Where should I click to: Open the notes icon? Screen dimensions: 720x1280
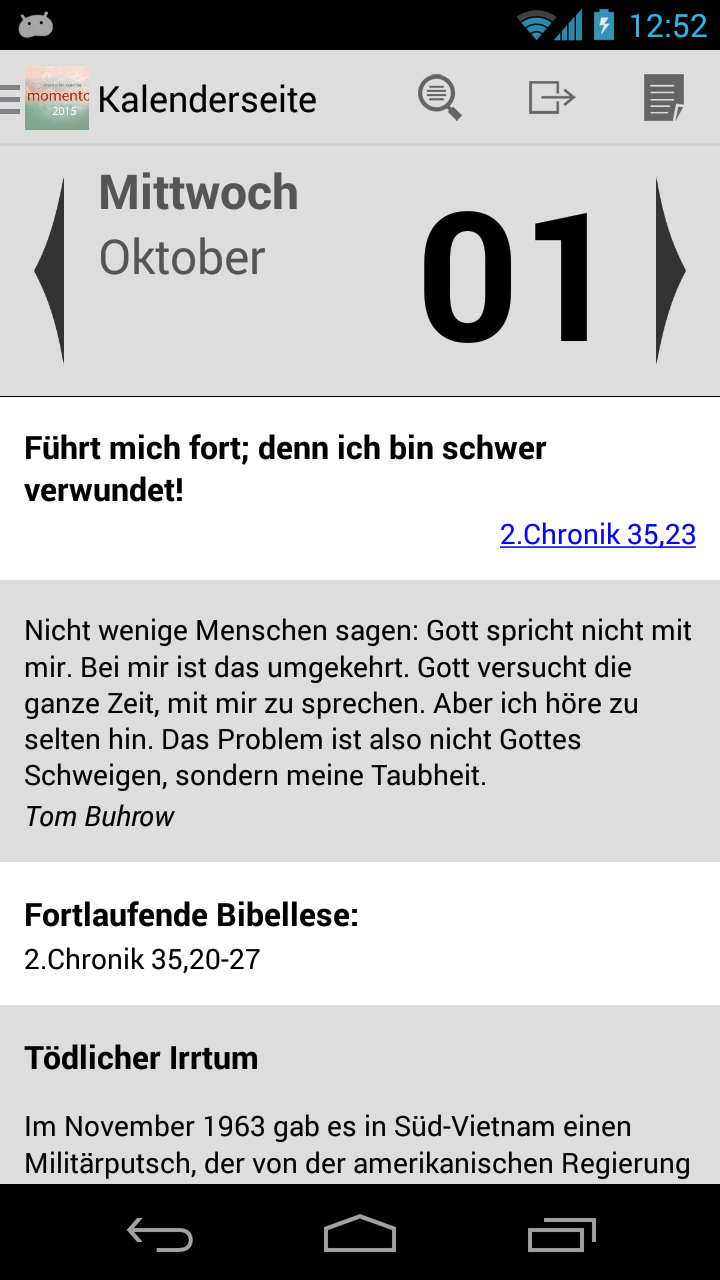tap(663, 98)
